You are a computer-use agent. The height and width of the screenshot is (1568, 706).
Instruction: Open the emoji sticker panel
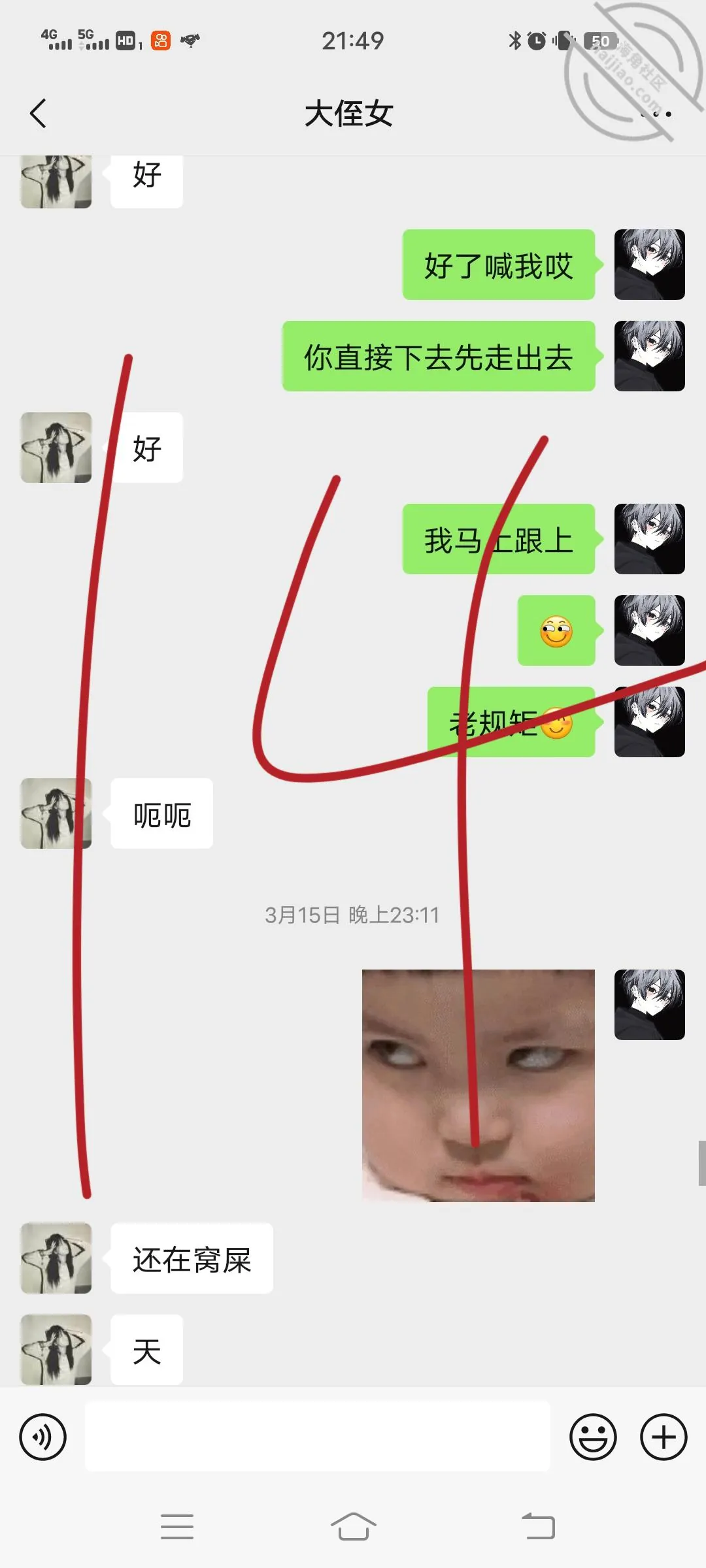coord(593,1437)
